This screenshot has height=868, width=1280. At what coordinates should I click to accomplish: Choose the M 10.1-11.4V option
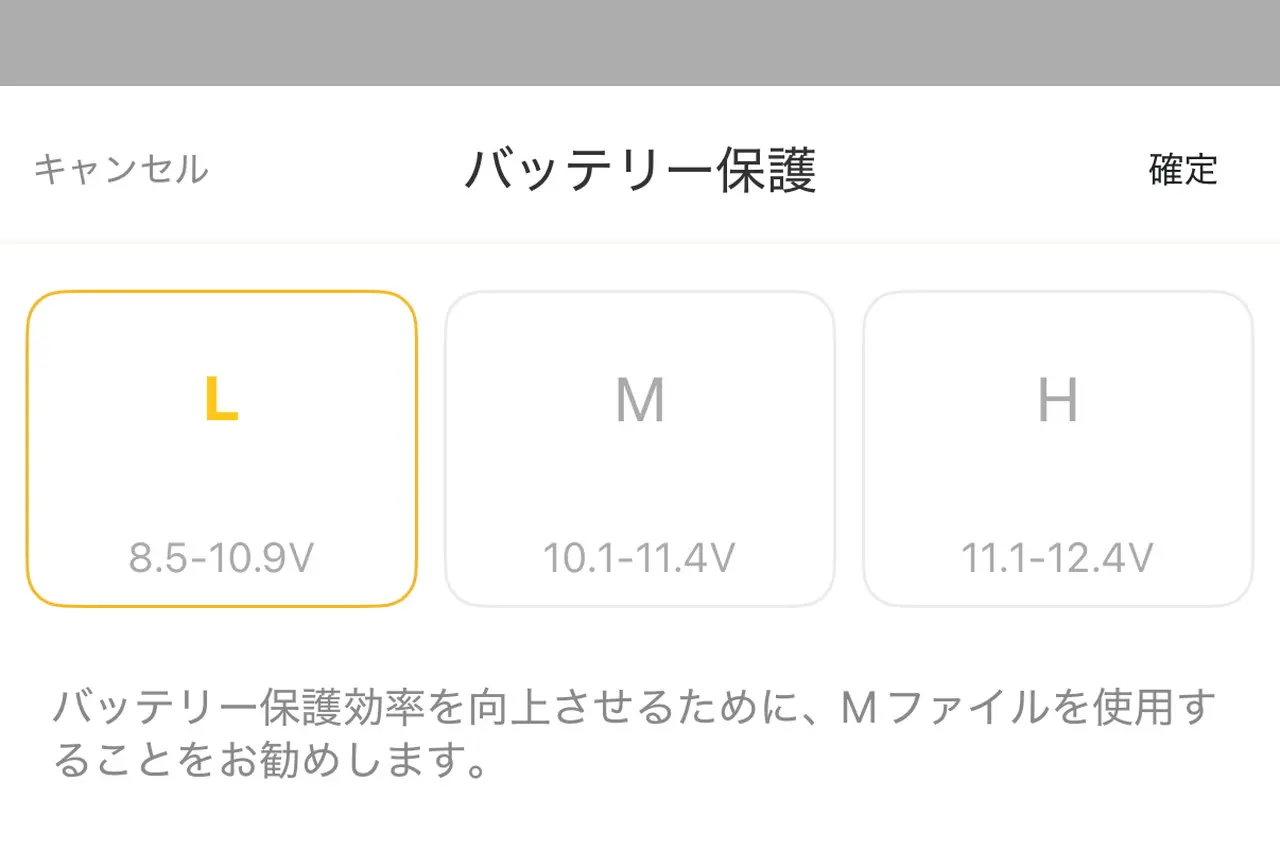point(640,449)
